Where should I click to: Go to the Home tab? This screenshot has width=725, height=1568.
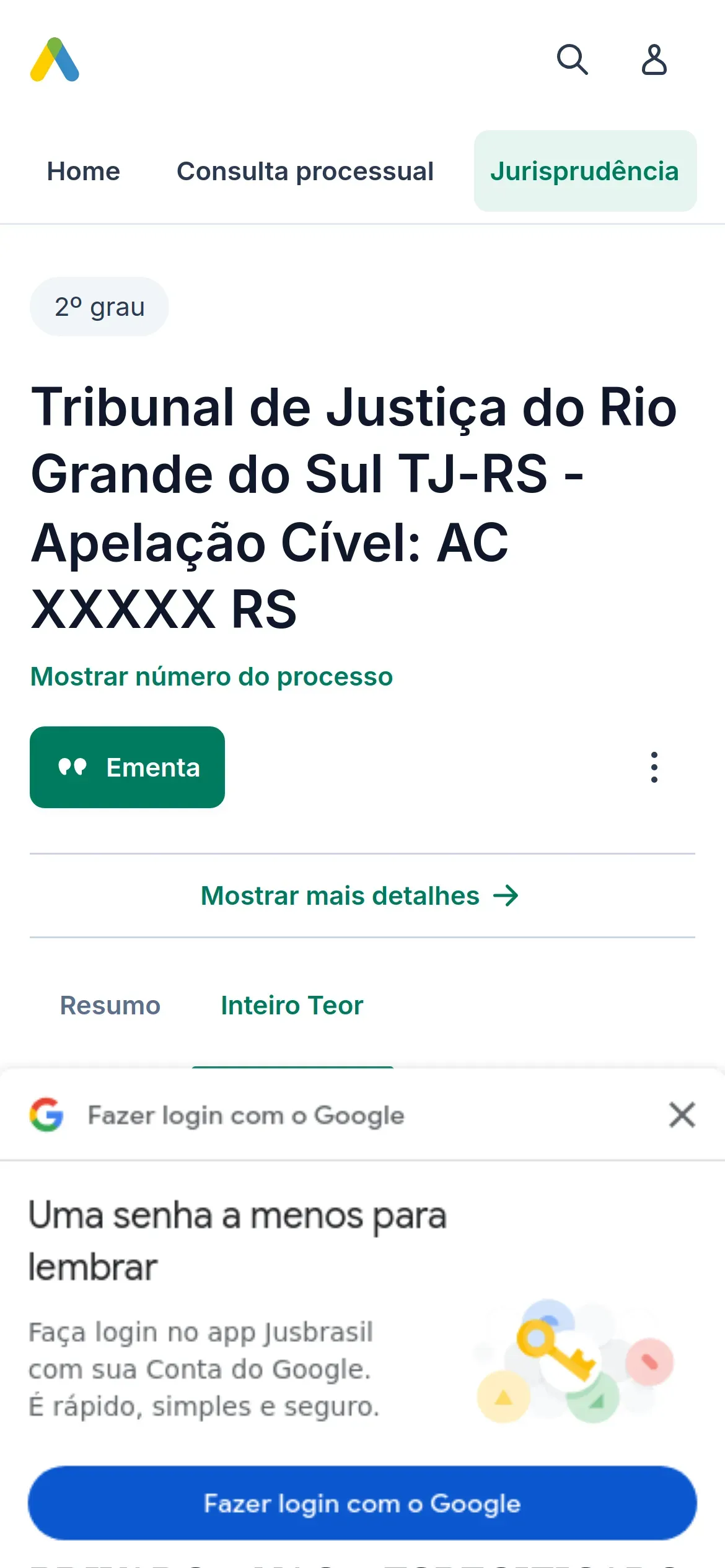pos(84,172)
